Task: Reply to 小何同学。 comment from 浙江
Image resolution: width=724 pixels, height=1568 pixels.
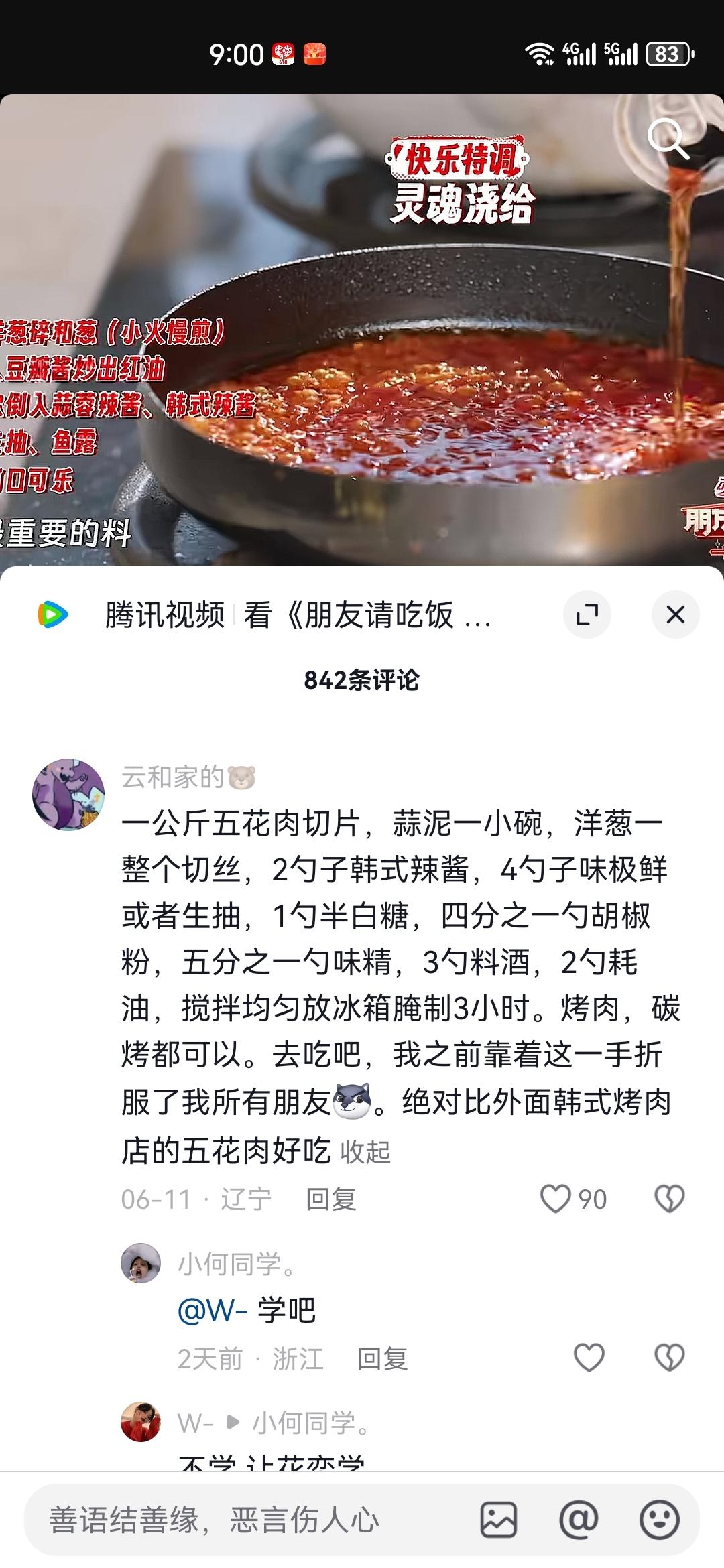Action: pyautogui.click(x=383, y=1359)
